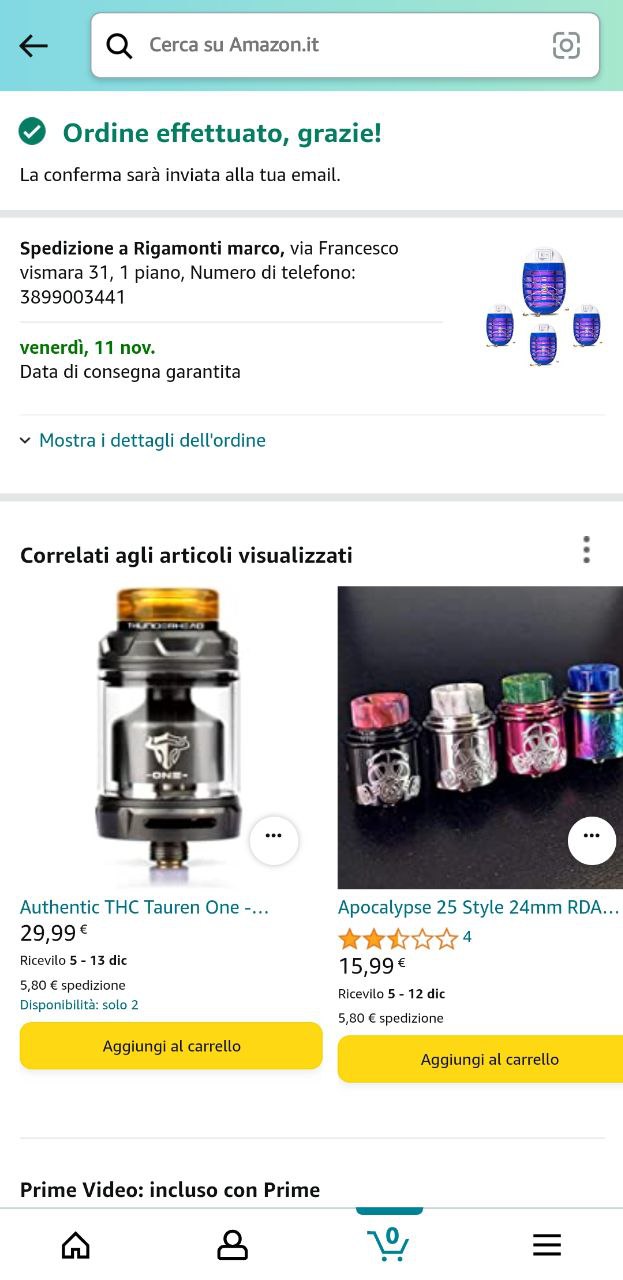Open the Apocalypse 25 Style 24mm RDA link

point(478,907)
